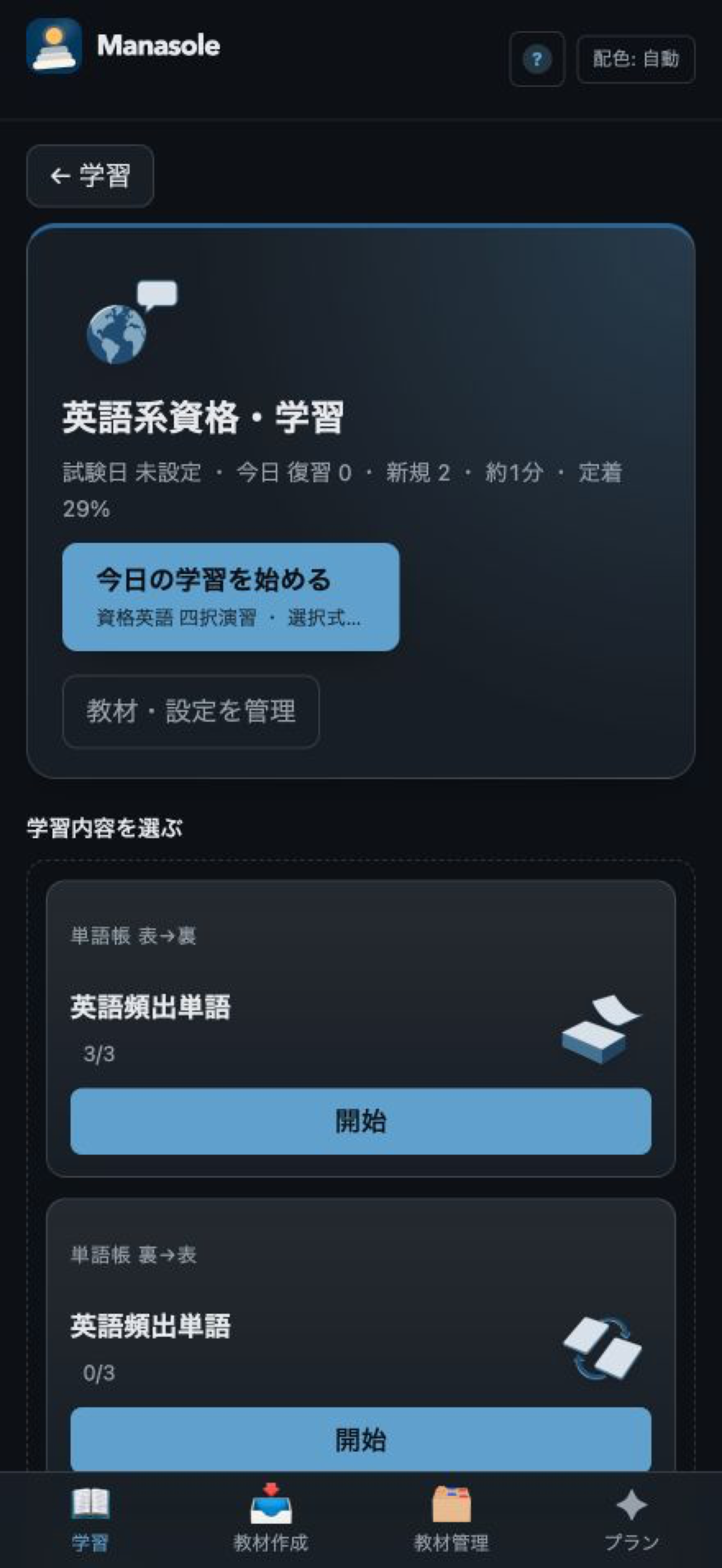Change the 配色: 自動 color scheme setting

(636, 59)
